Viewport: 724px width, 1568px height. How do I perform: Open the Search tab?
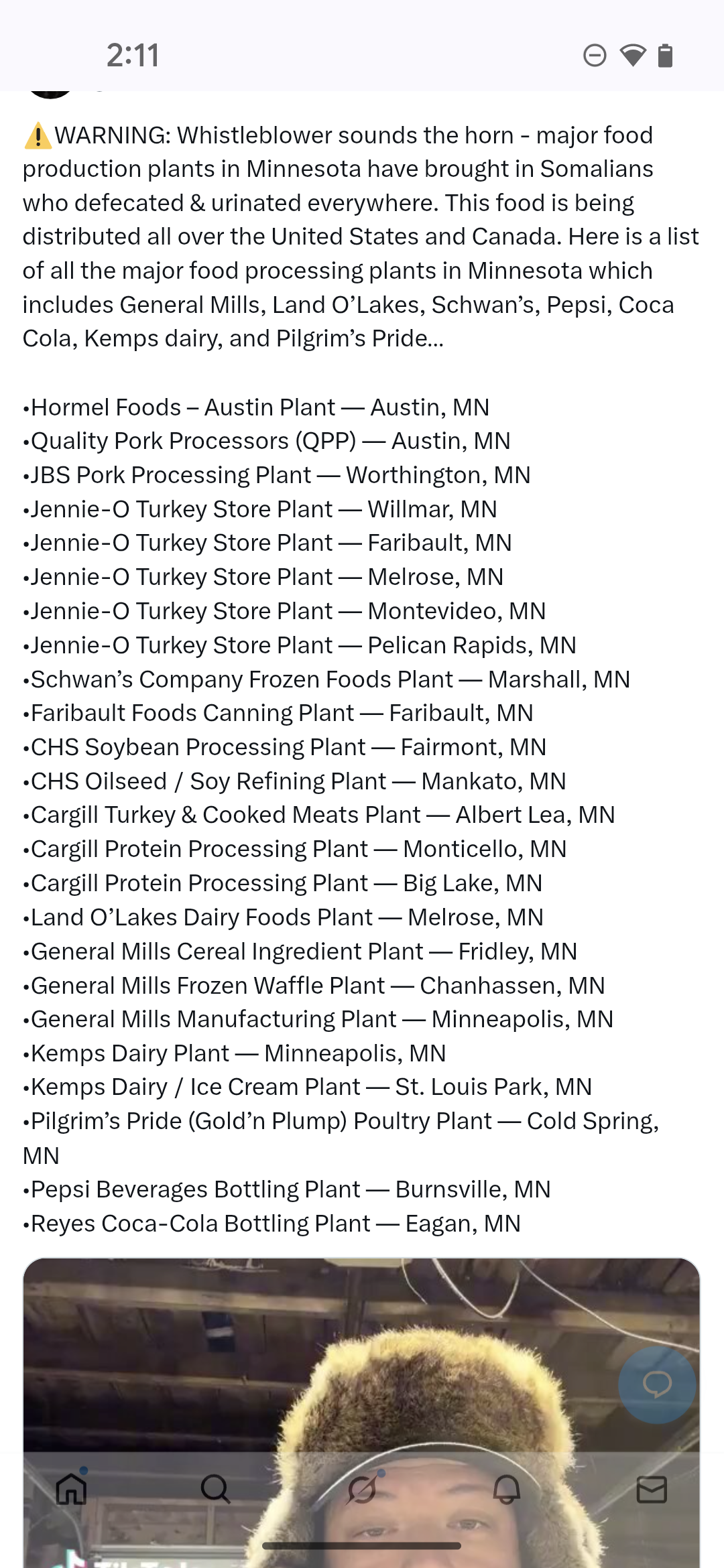tap(215, 1490)
